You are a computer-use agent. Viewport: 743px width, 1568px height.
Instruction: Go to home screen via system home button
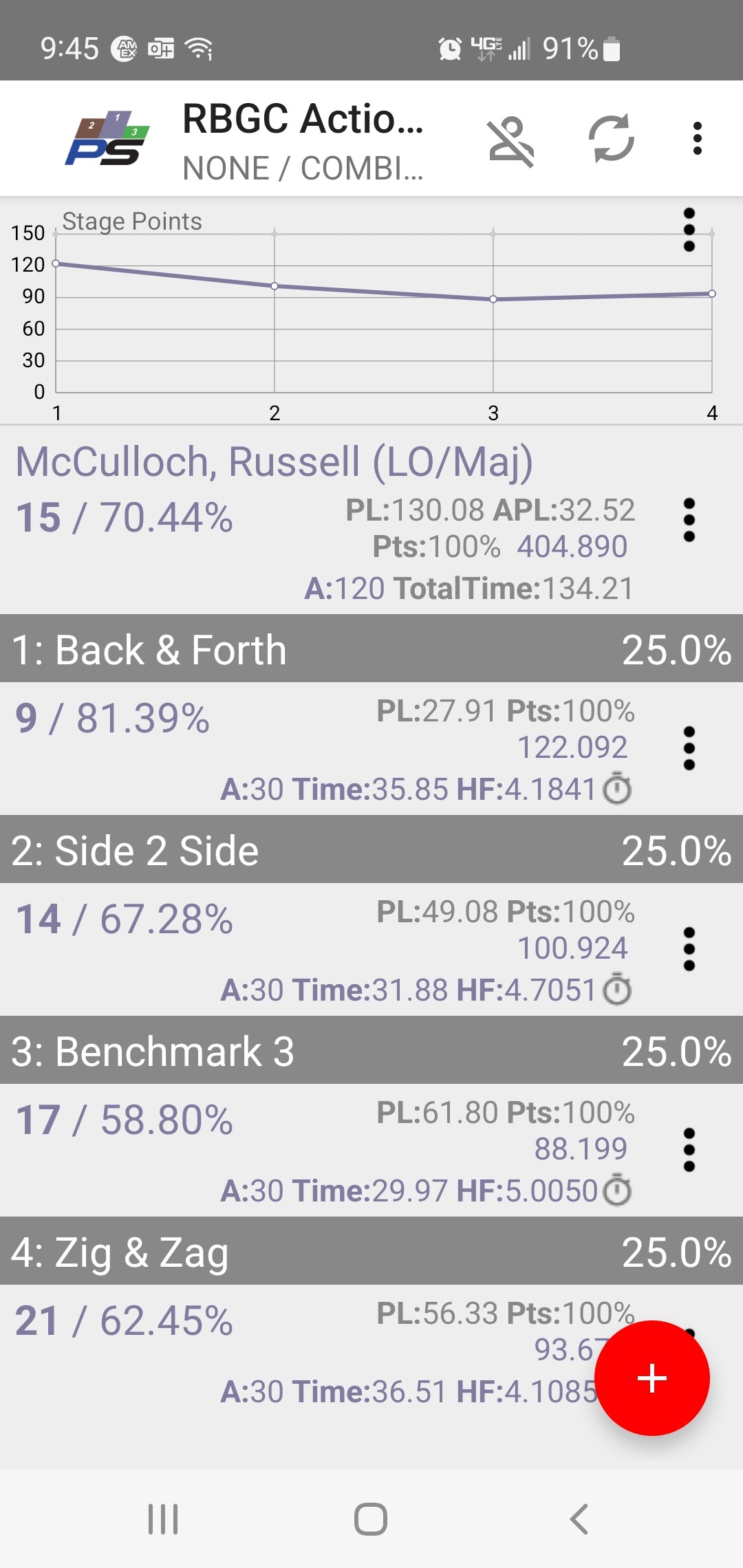point(371,1518)
